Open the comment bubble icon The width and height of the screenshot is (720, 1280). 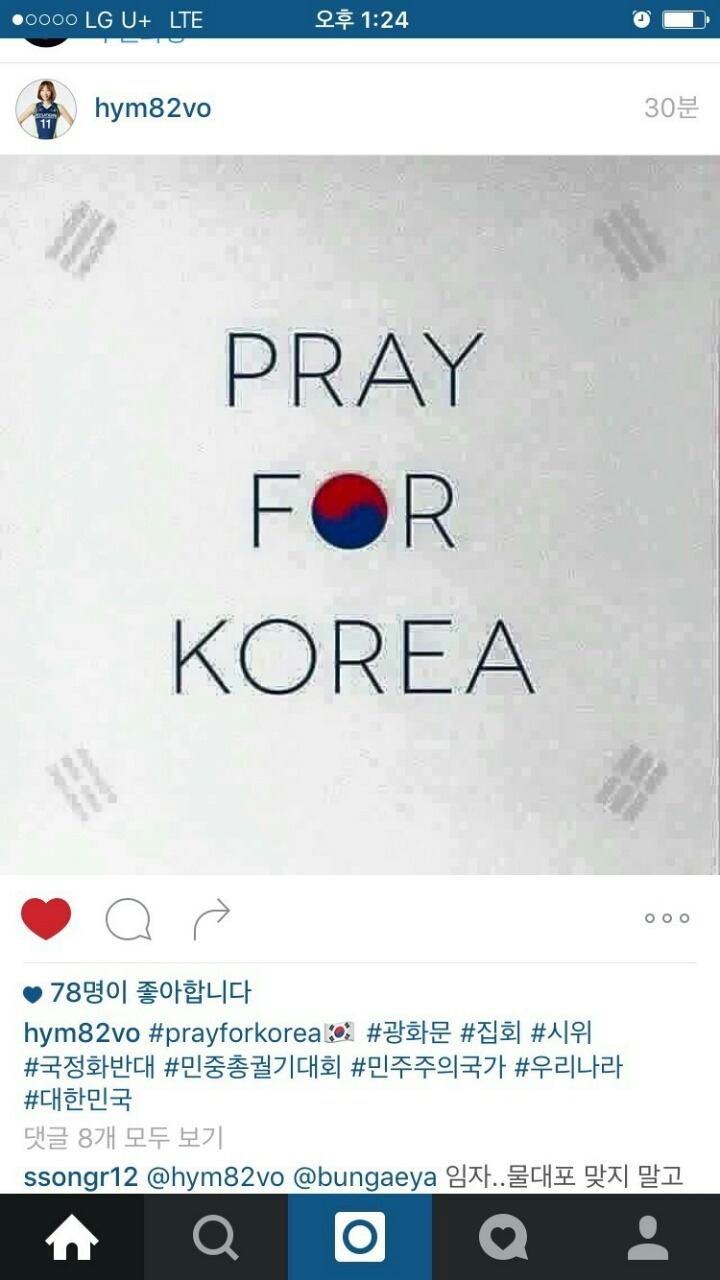click(x=128, y=919)
